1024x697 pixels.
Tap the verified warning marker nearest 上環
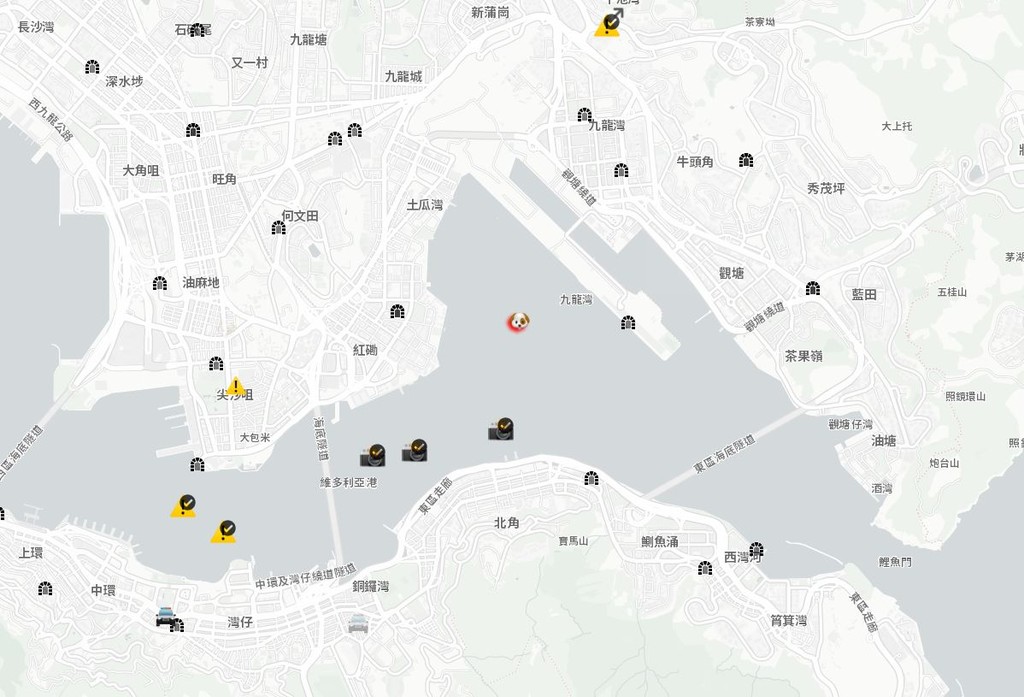pyautogui.click(x=183, y=507)
